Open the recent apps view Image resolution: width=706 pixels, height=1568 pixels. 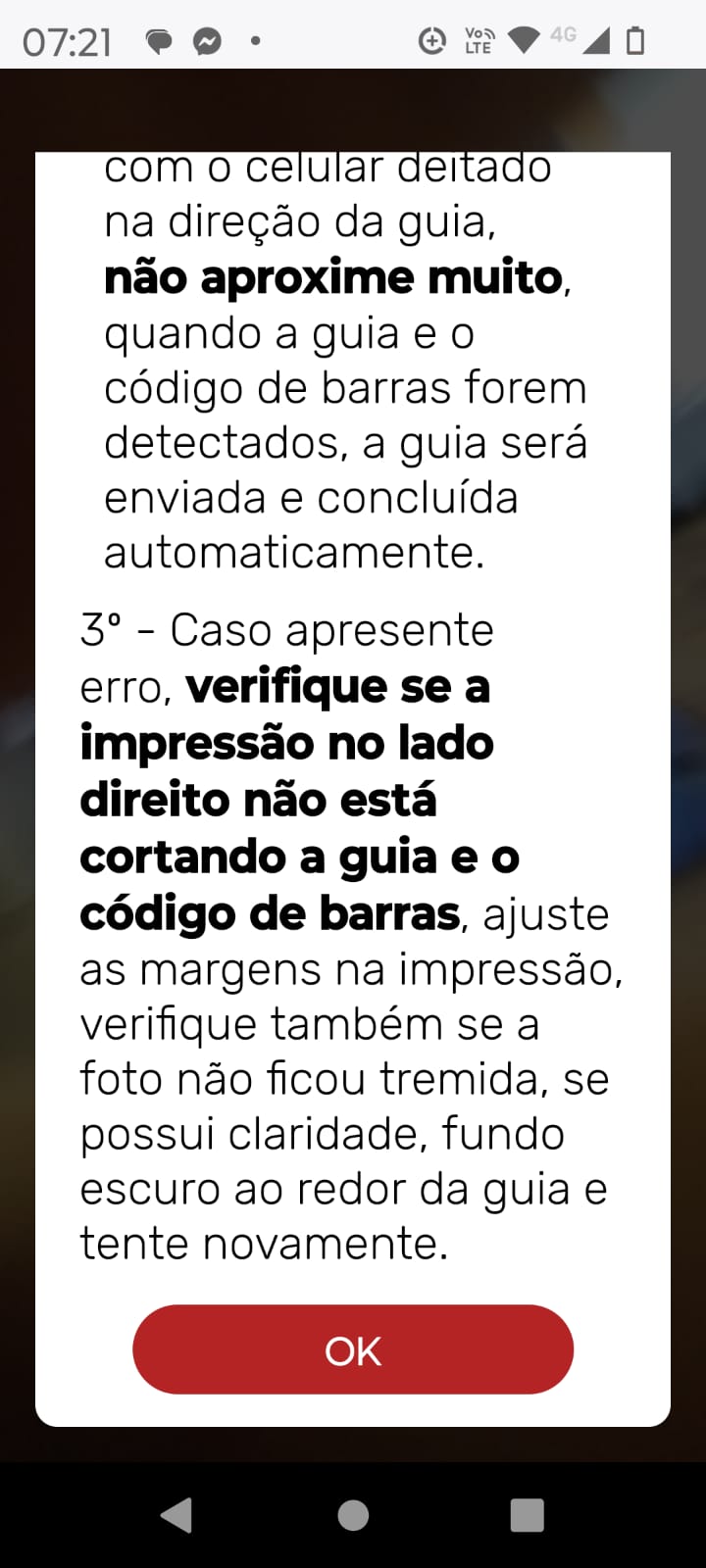[x=528, y=1515]
